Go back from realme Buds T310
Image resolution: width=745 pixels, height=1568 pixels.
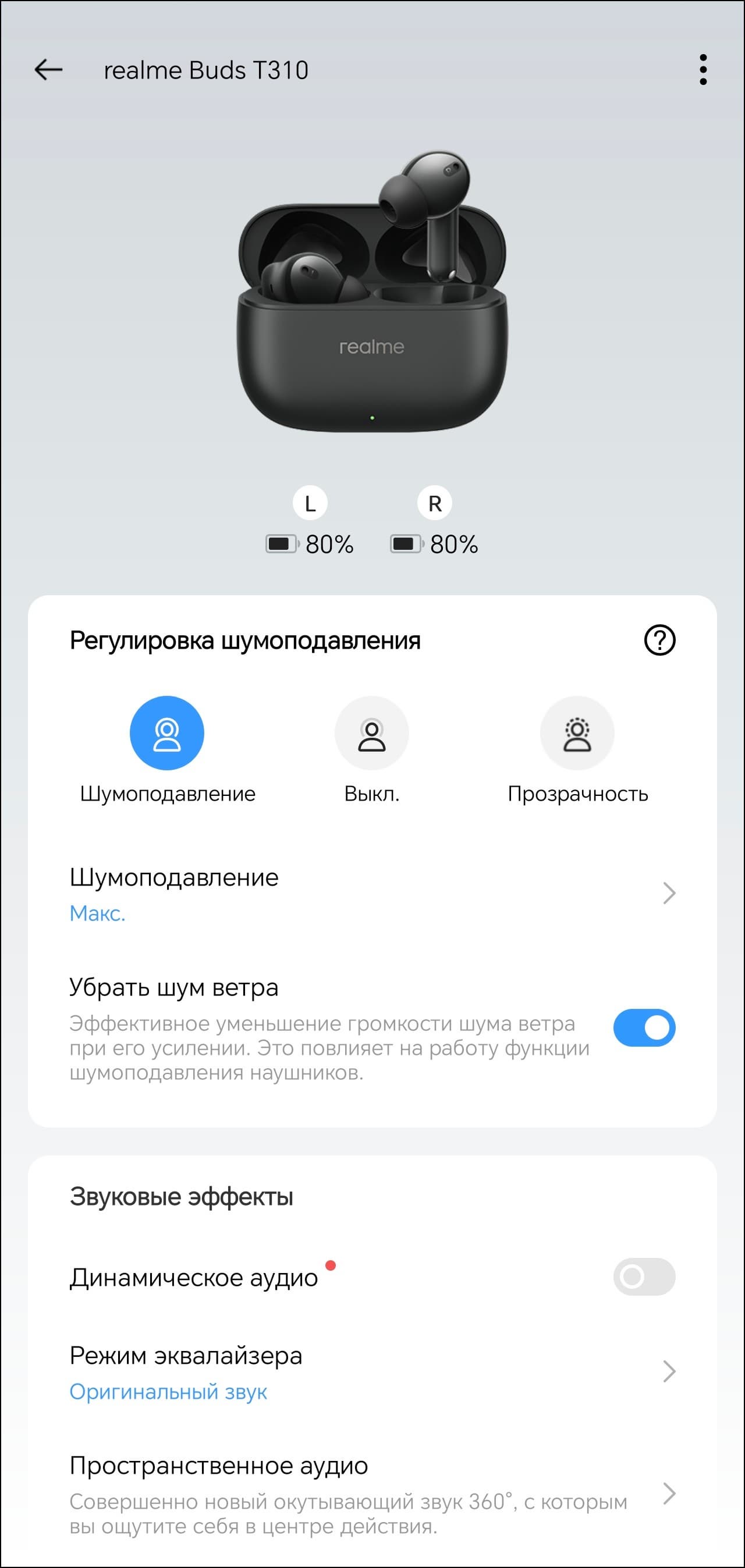click(48, 70)
